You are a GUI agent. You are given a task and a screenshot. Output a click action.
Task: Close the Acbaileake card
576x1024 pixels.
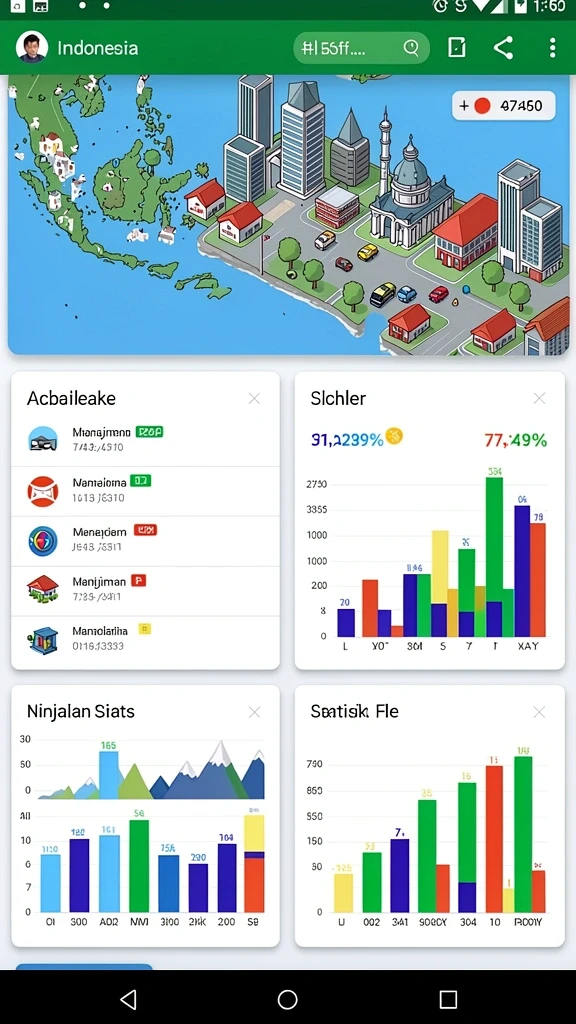pos(254,398)
